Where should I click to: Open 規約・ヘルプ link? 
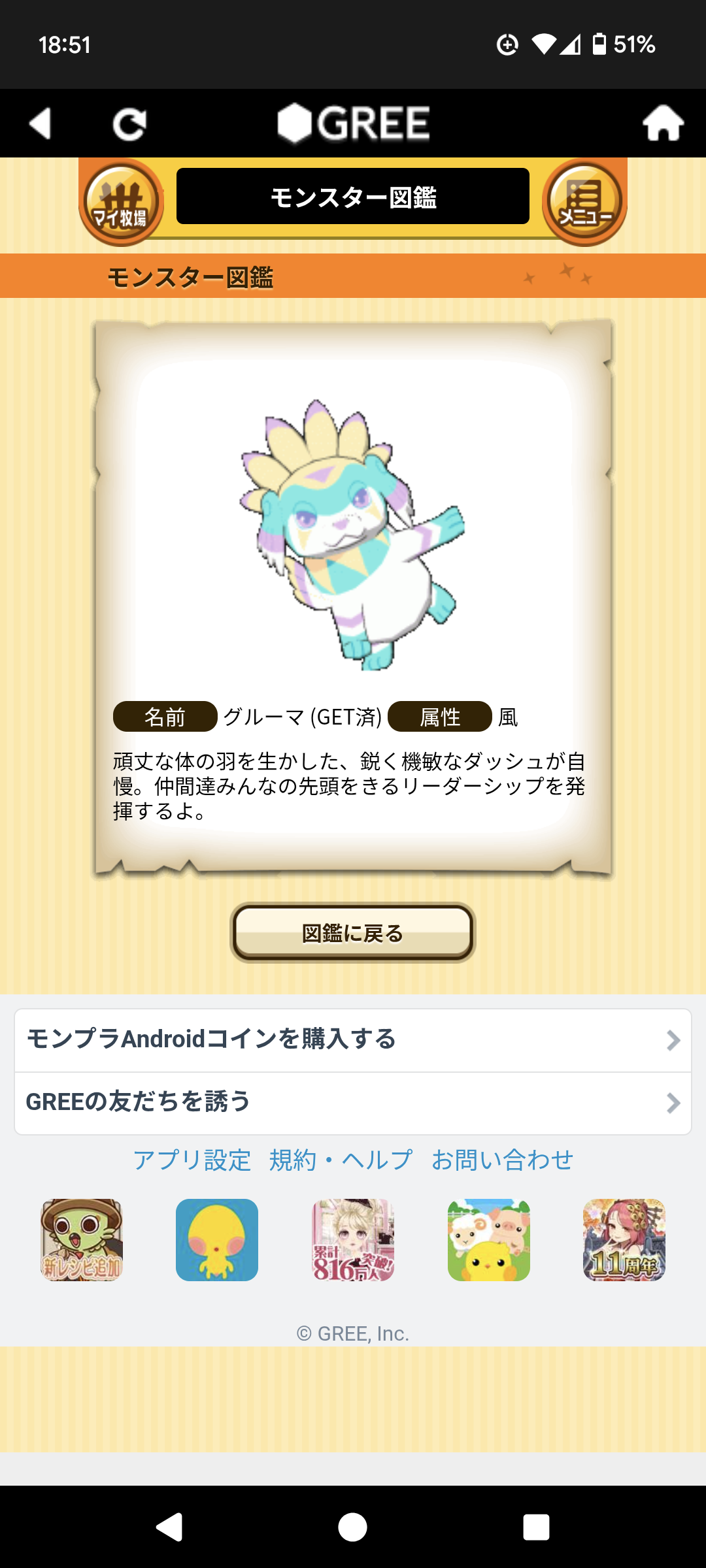pos(341,1160)
